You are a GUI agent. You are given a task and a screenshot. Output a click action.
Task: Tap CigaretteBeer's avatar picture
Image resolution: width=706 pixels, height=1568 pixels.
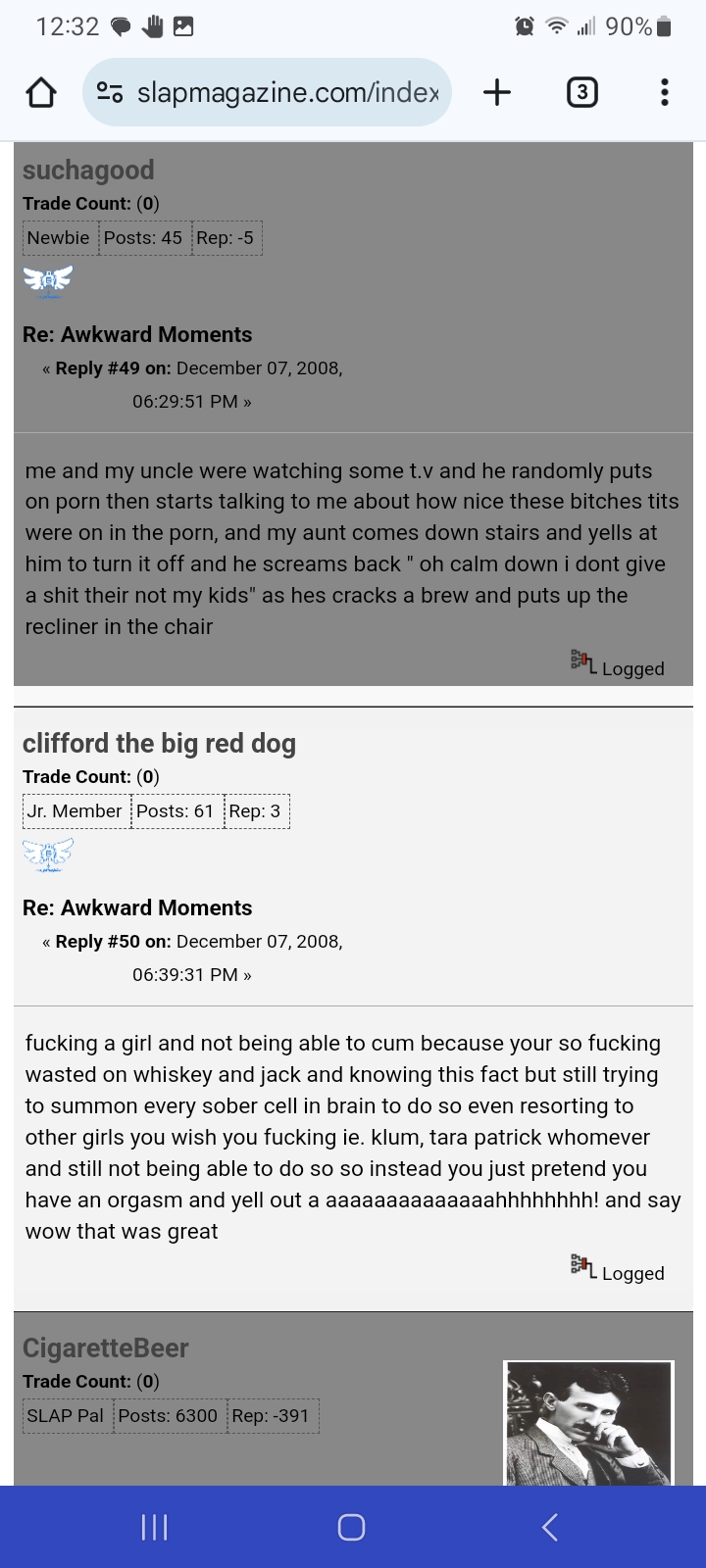click(588, 1422)
